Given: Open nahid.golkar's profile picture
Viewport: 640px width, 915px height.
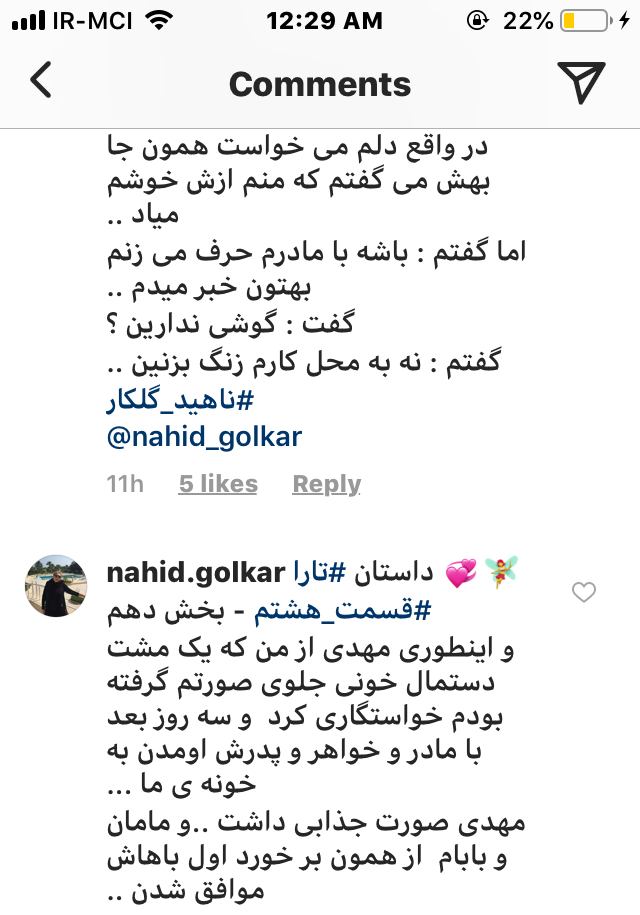Looking at the screenshot, I should [x=55, y=585].
